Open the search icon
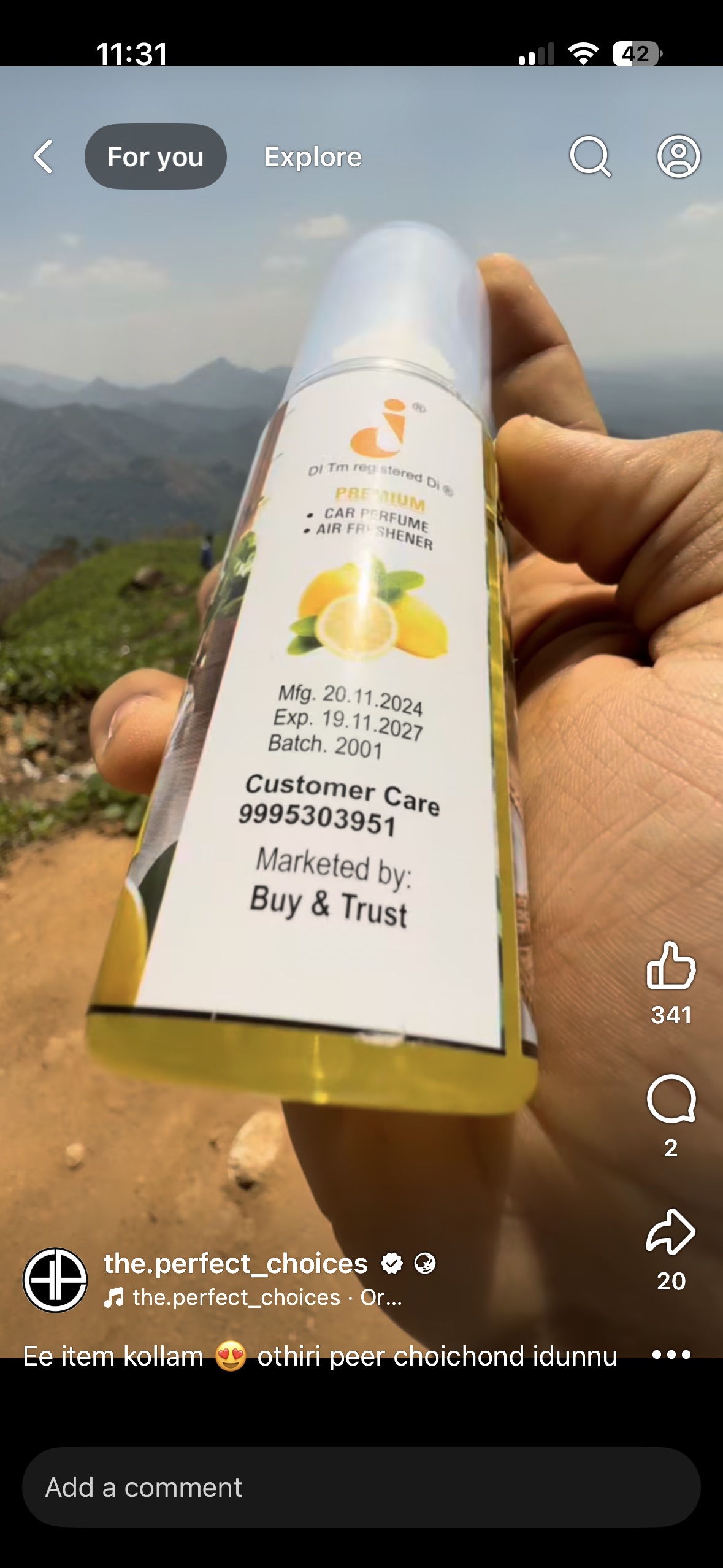The width and height of the screenshot is (723, 1568). click(x=590, y=156)
